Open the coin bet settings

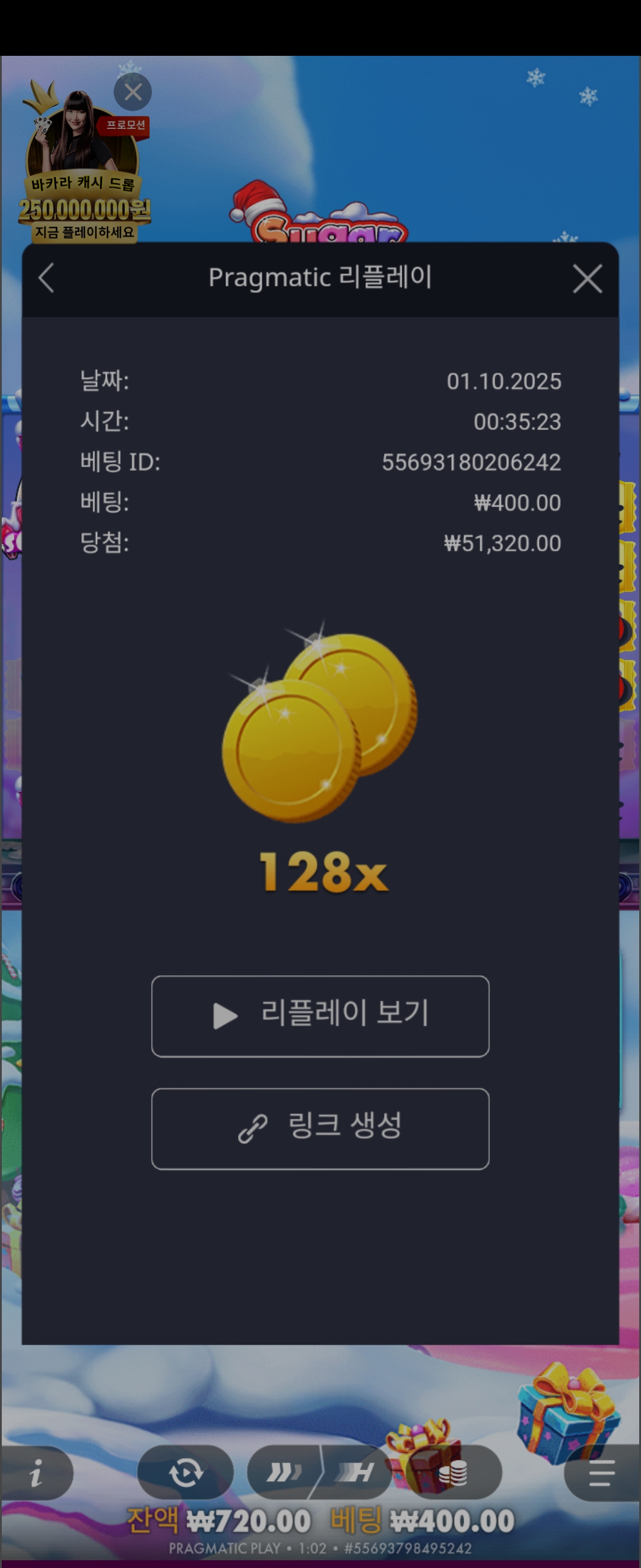click(453, 1473)
